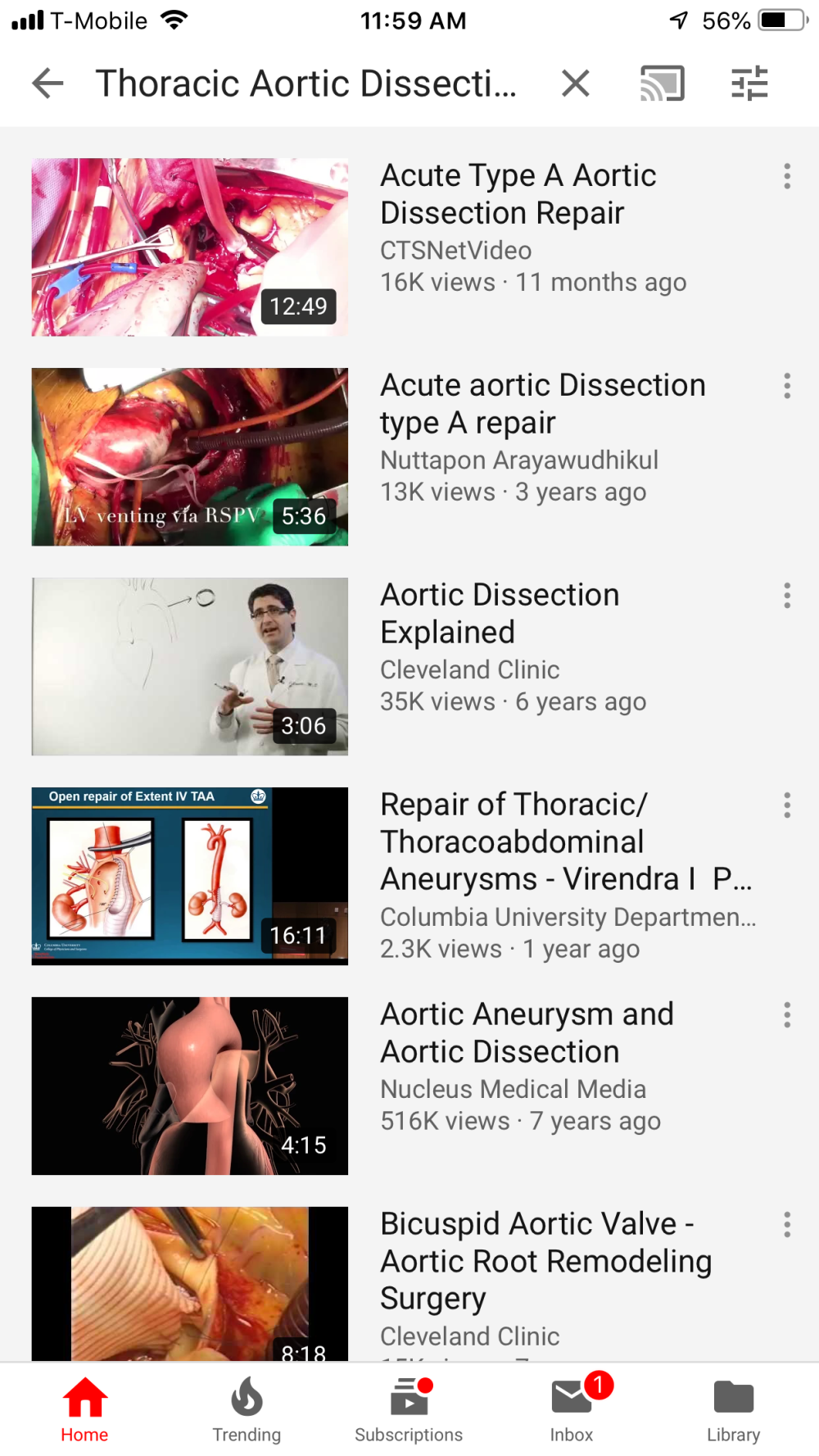The image size is (819, 1456).
Task: Play Acute aortic Dissection type A repair
Action: point(190,456)
